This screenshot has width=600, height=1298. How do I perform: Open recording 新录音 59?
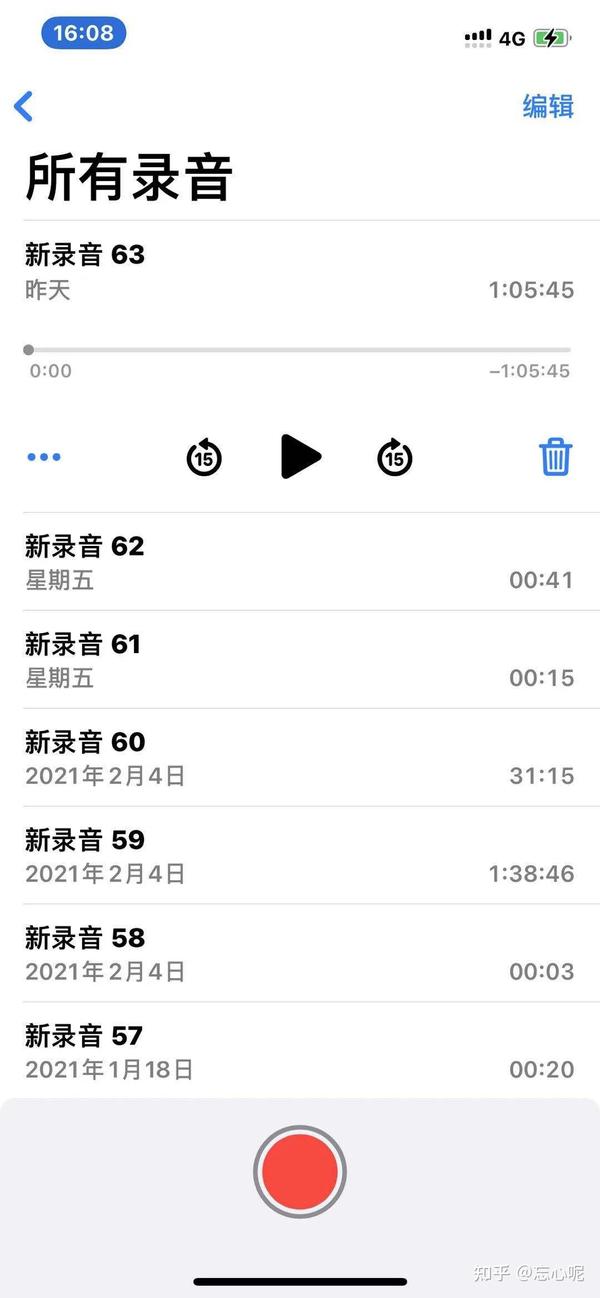299,856
